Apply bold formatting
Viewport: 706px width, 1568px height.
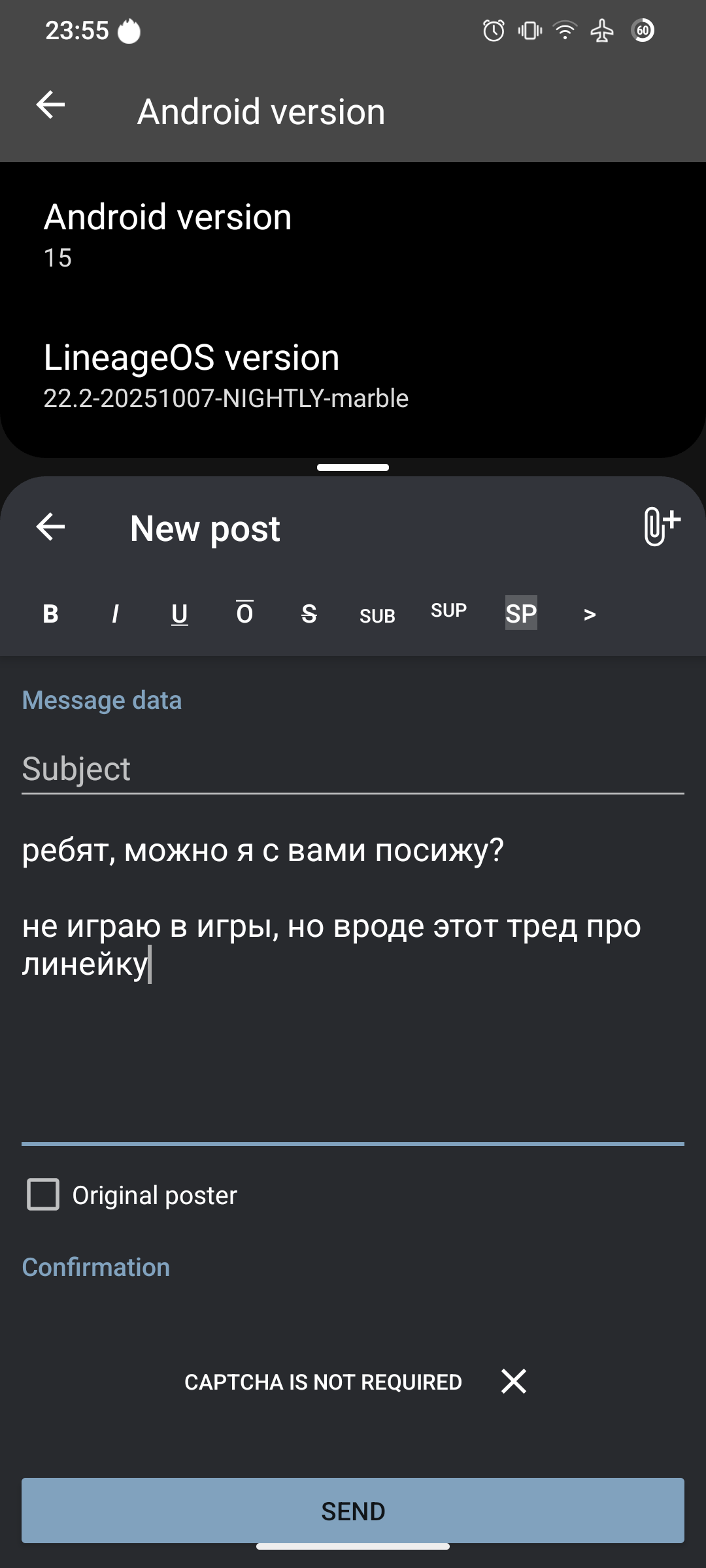[50, 614]
